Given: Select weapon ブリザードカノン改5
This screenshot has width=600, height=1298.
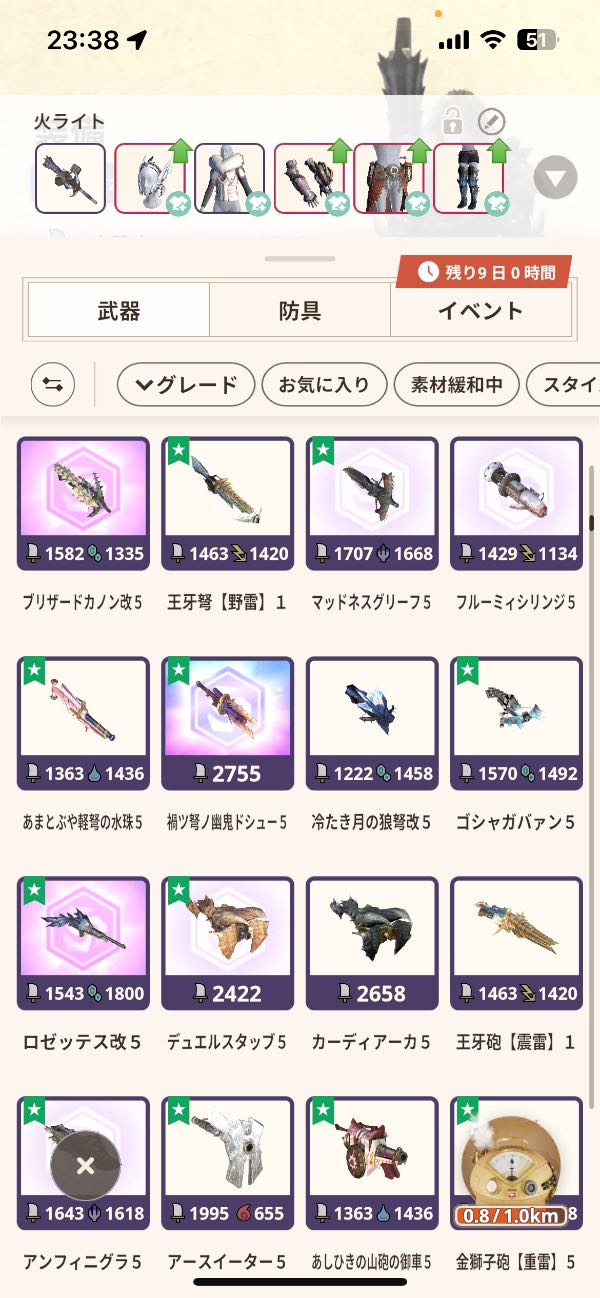Looking at the screenshot, I should pos(83,503).
